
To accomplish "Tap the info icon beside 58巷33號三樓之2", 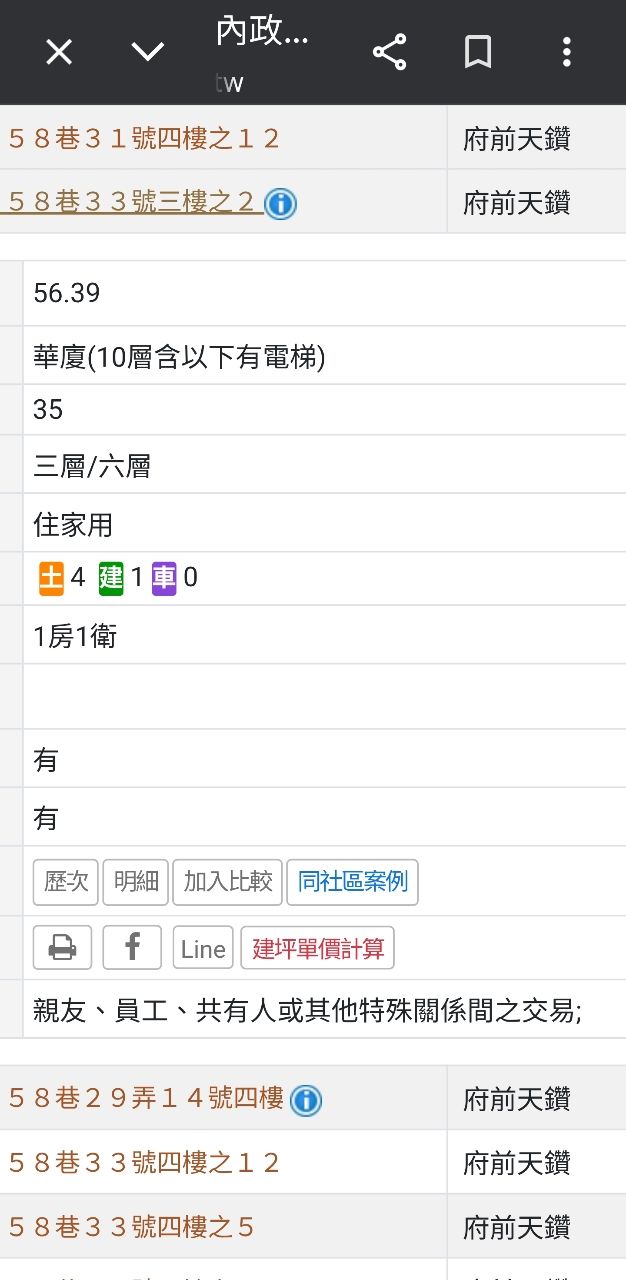I will point(281,204).
